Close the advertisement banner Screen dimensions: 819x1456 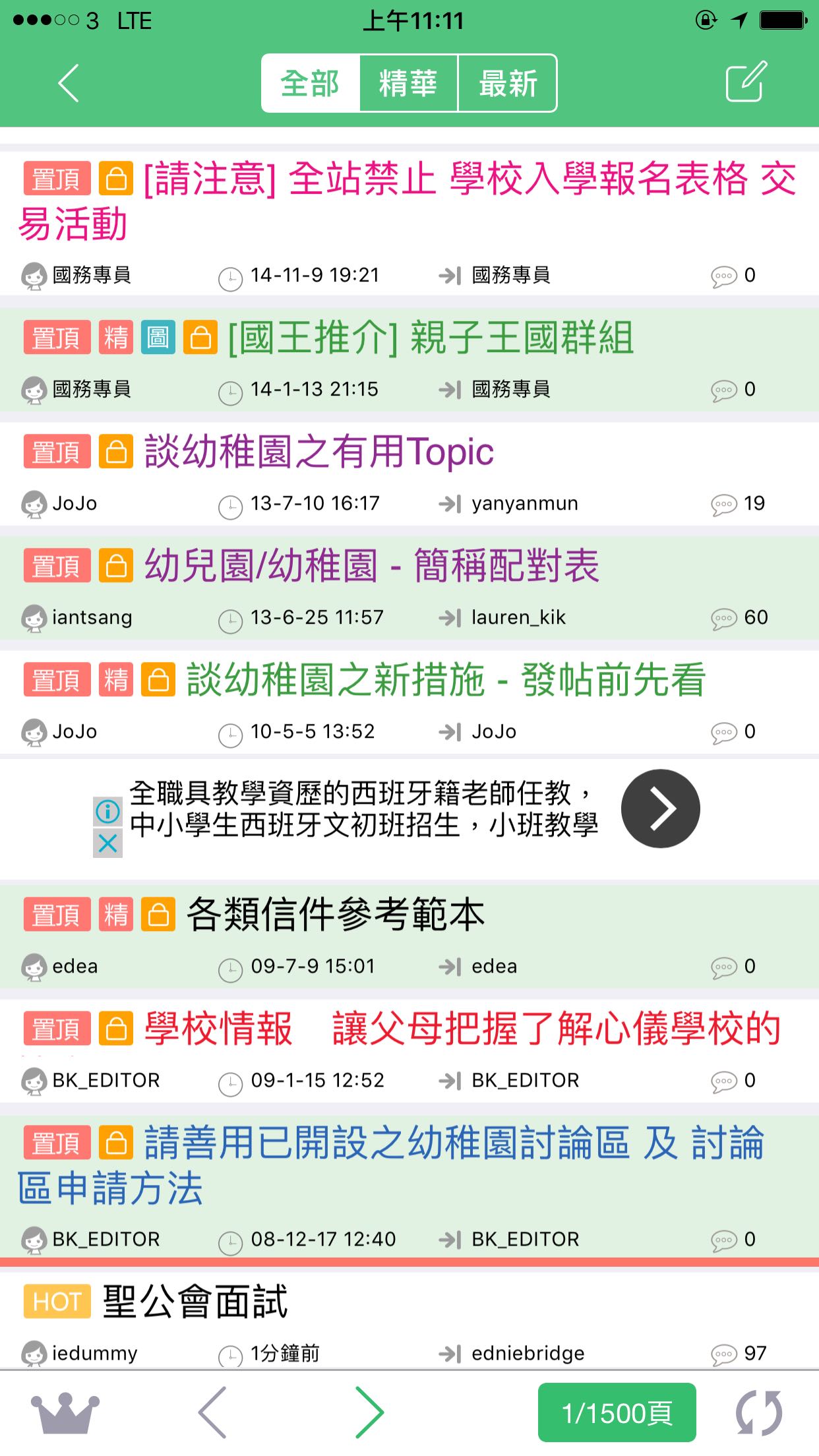click(x=107, y=843)
